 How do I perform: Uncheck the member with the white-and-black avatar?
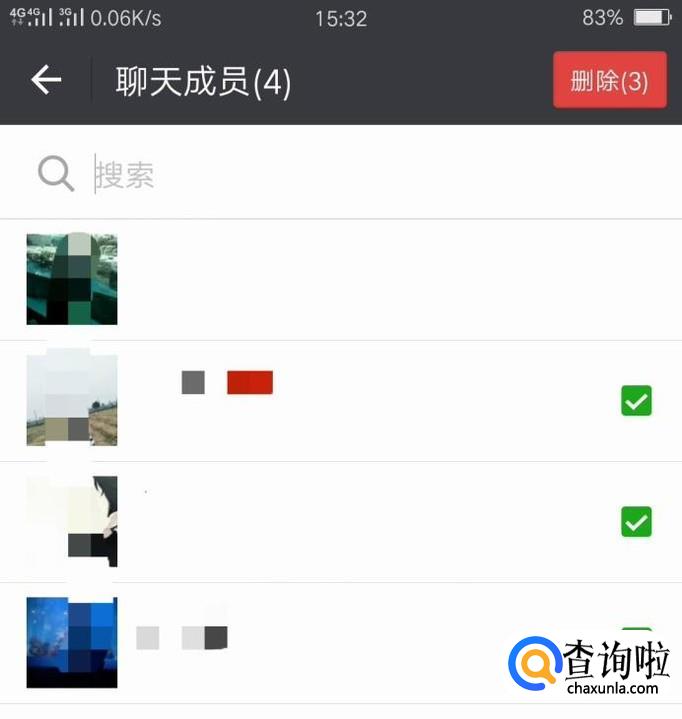(636, 521)
